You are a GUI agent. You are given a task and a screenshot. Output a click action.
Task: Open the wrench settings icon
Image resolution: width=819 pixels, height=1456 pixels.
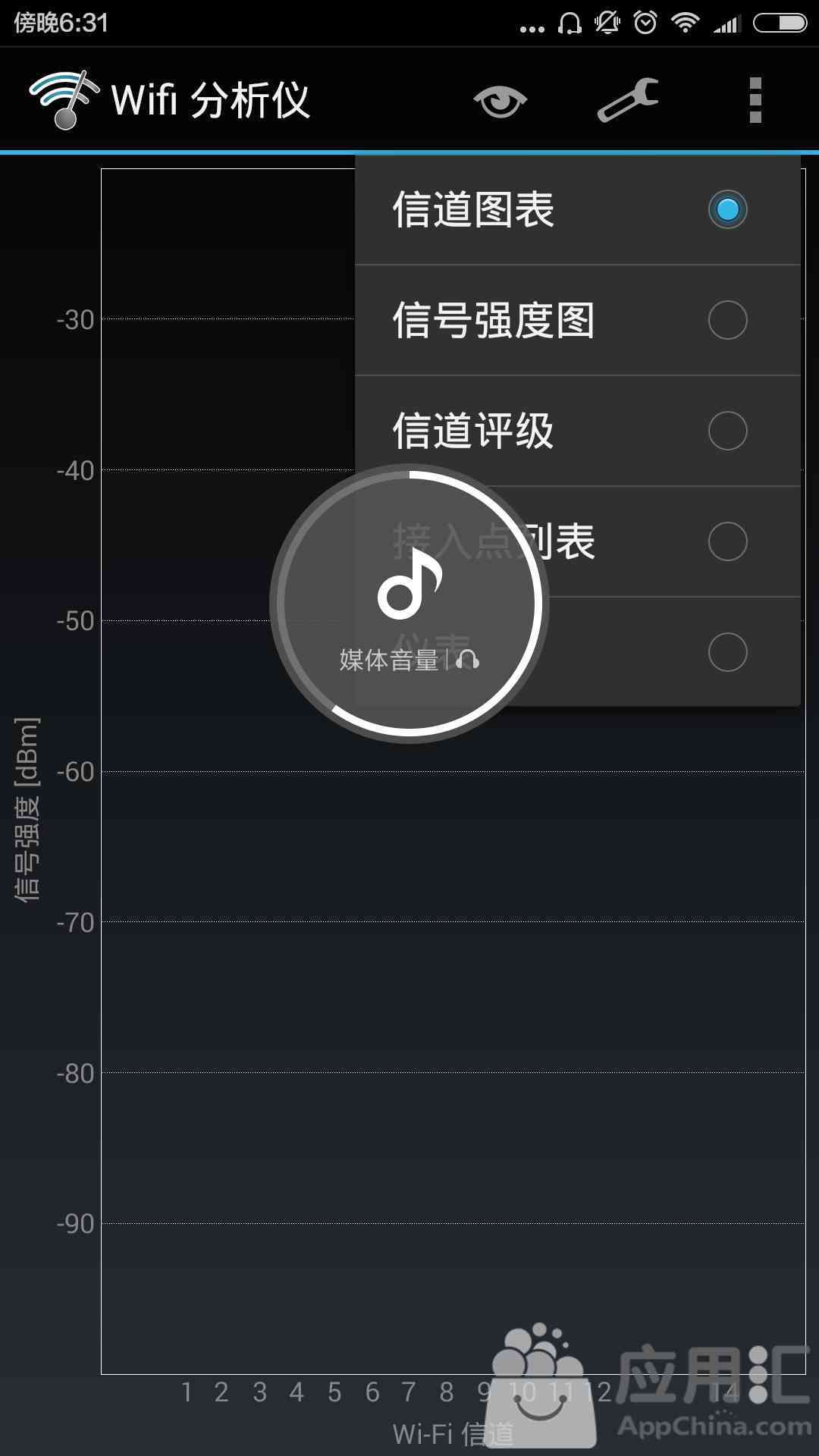click(x=628, y=100)
